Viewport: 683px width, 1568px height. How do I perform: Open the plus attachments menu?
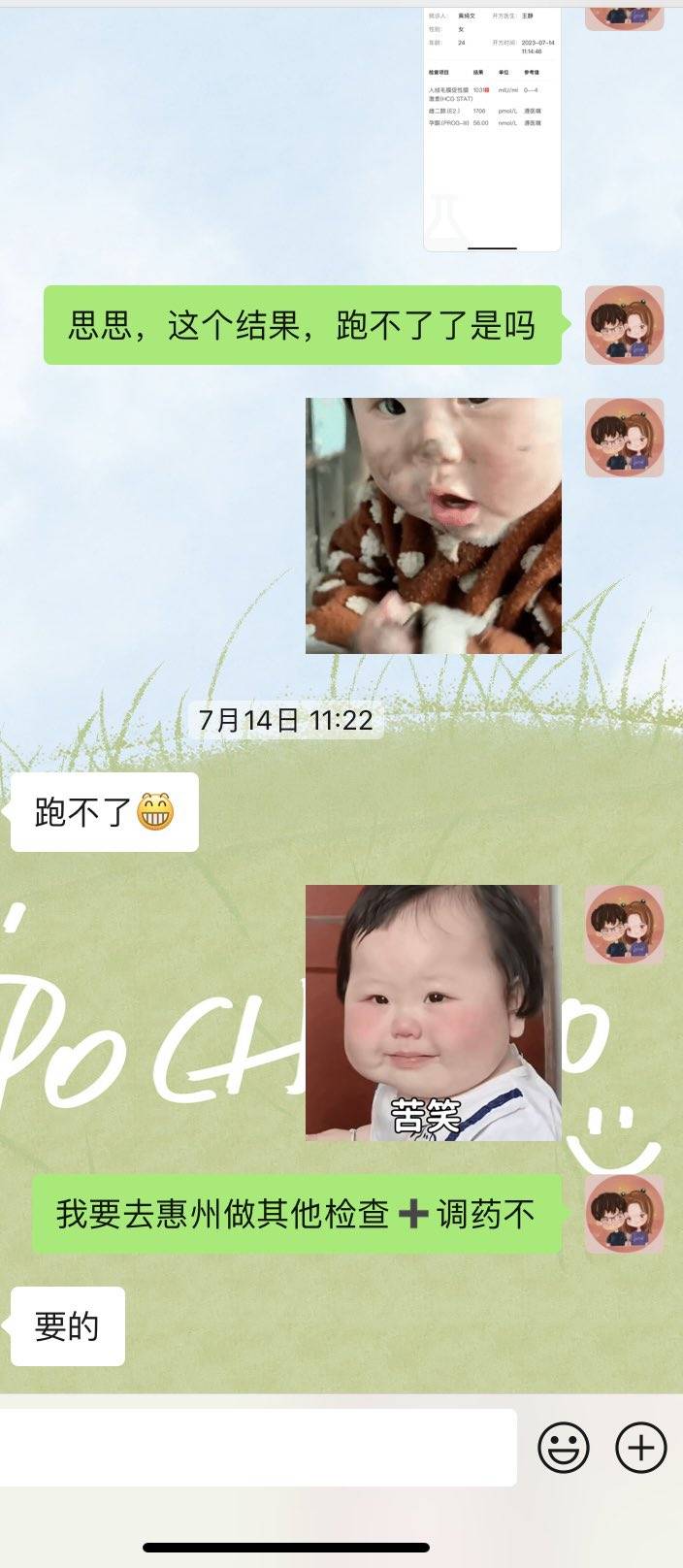(640, 1448)
